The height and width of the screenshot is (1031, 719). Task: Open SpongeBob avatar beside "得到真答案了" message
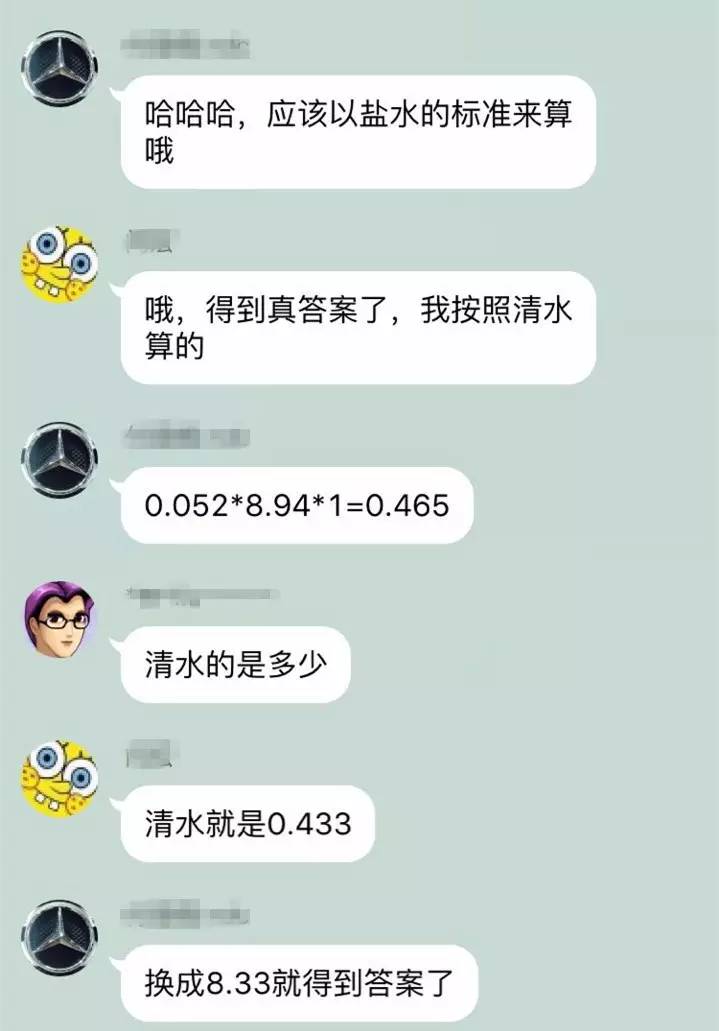tap(60, 262)
